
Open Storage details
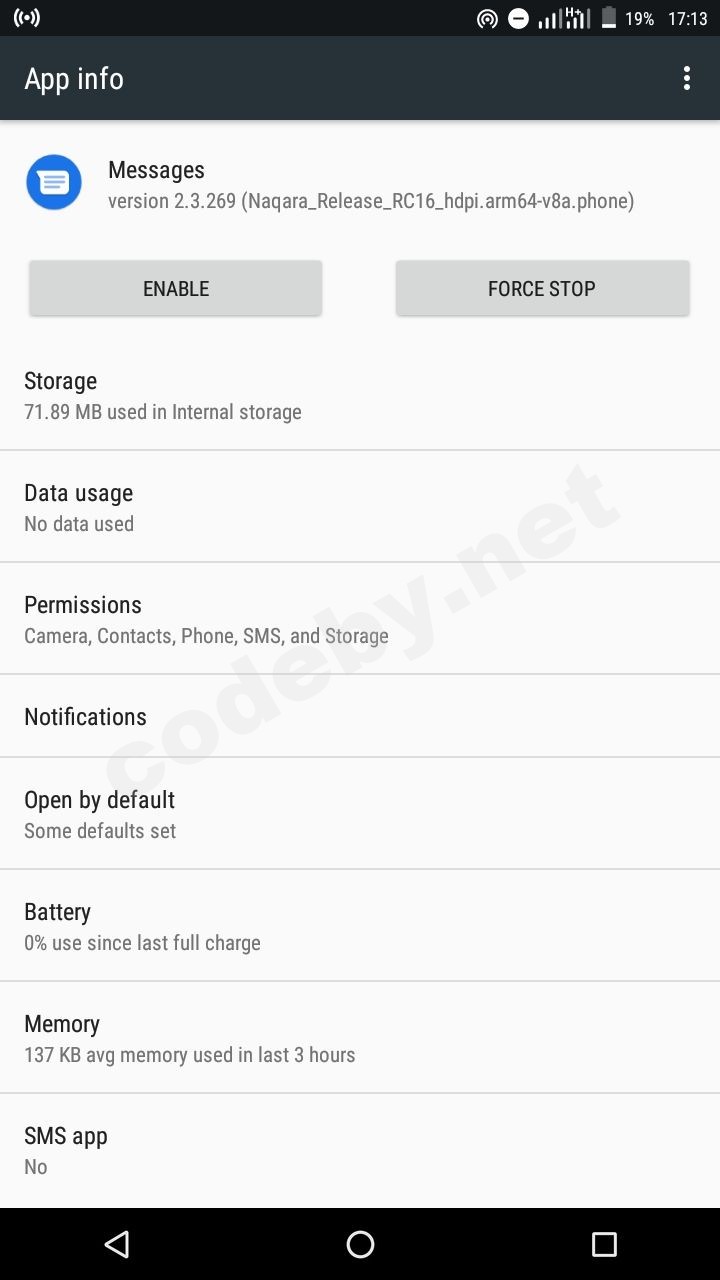click(360, 395)
